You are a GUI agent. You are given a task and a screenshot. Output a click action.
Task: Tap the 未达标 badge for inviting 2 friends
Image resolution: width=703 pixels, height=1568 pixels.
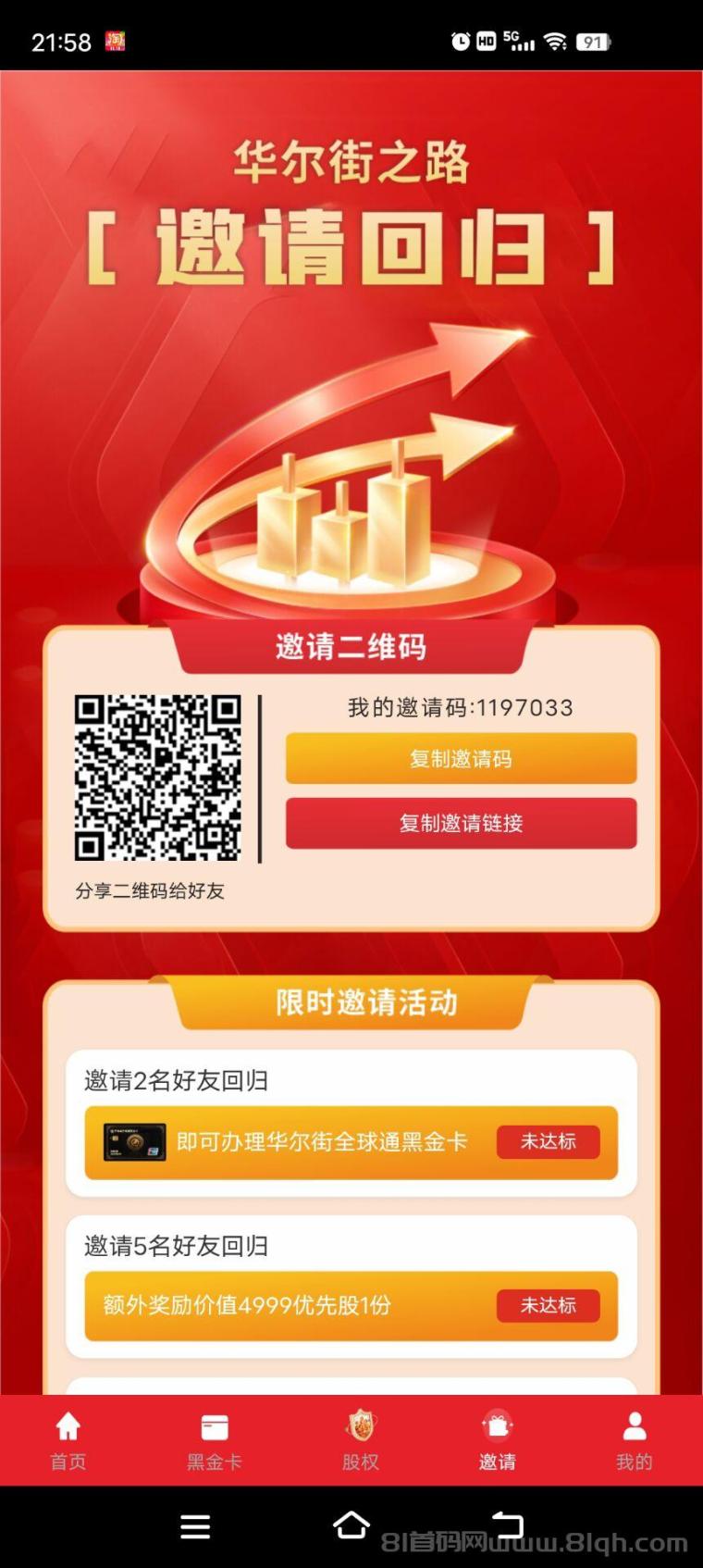pyautogui.click(x=549, y=1143)
